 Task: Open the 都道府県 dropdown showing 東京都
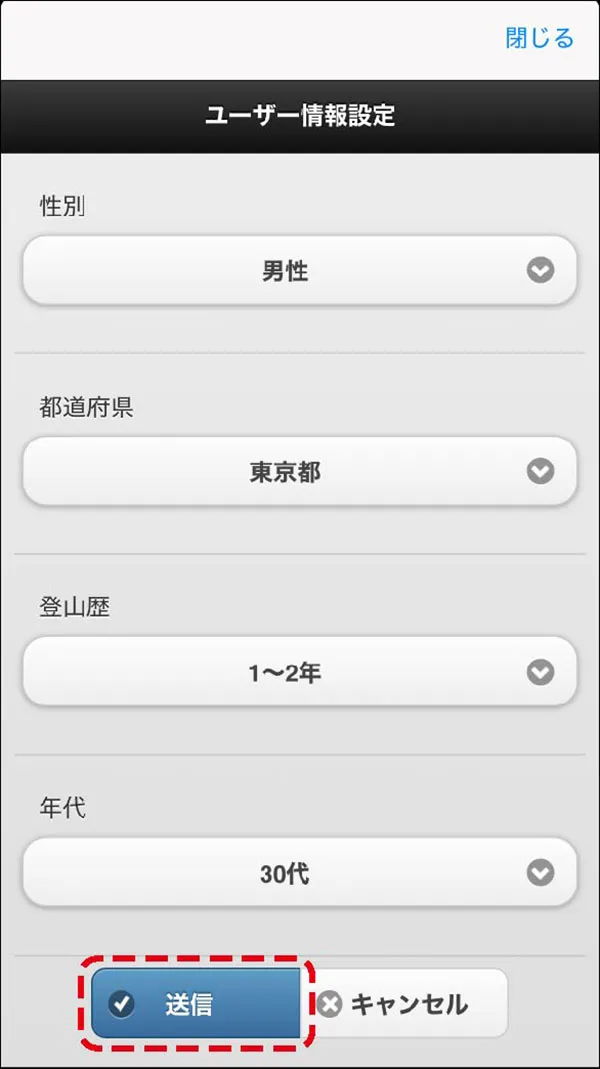(x=300, y=471)
